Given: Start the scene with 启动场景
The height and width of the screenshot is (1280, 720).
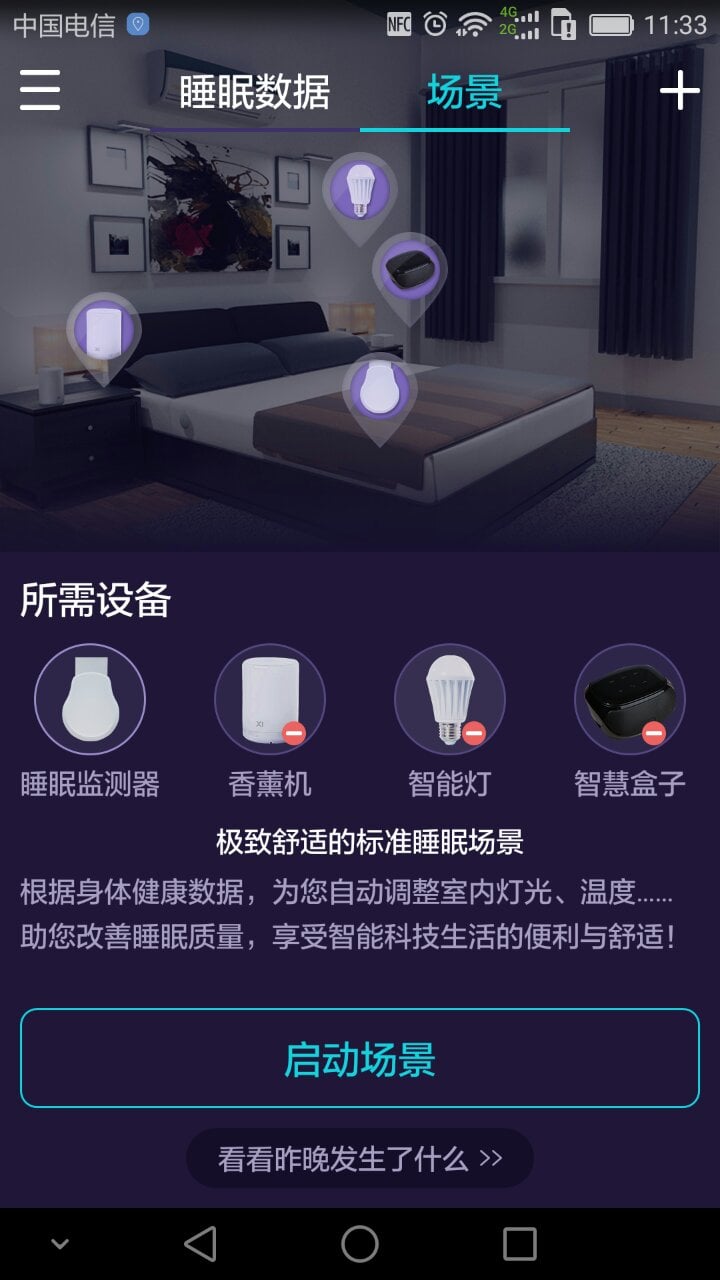Looking at the screenshot, I should click(360, 1058).
